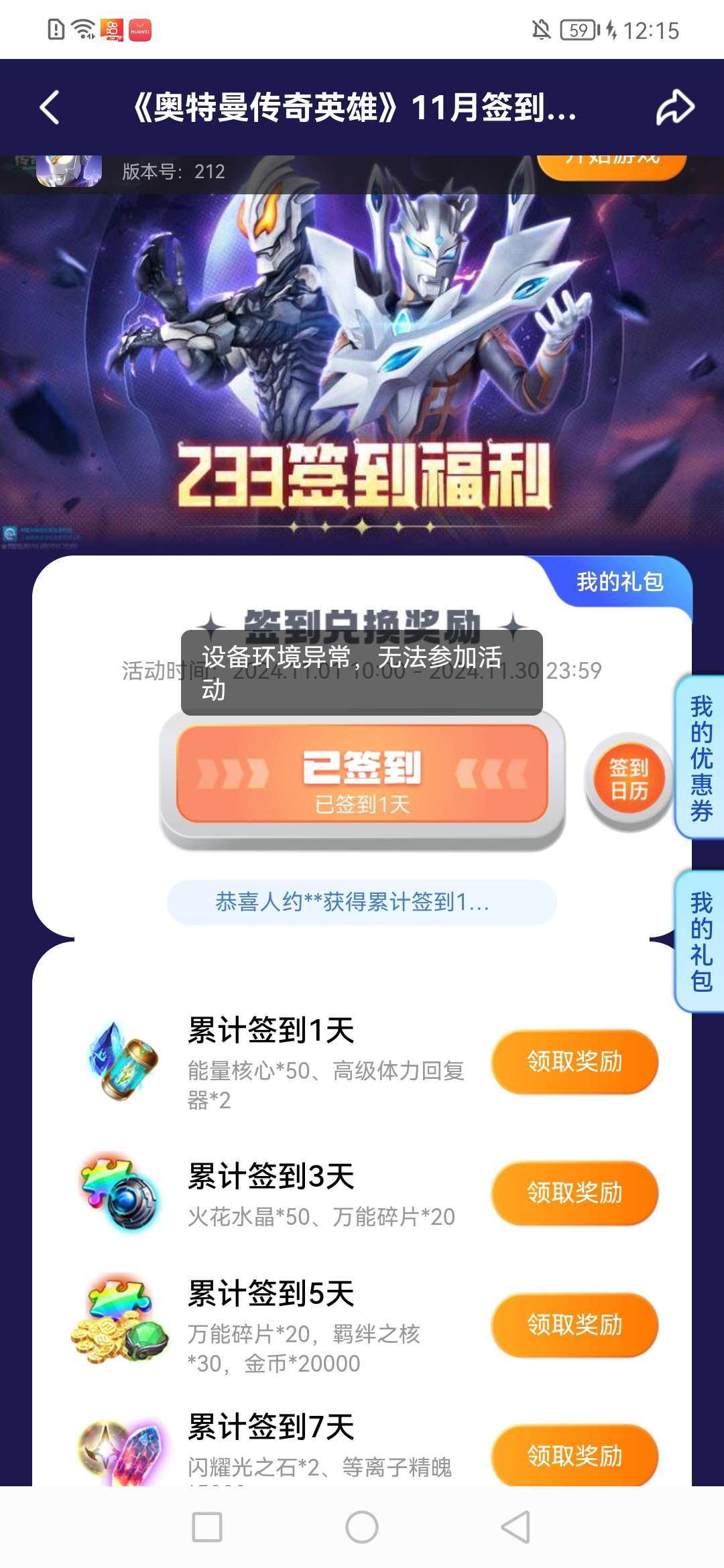Open 我的礼包 side tab on right edge

click(x=701, y=941)
